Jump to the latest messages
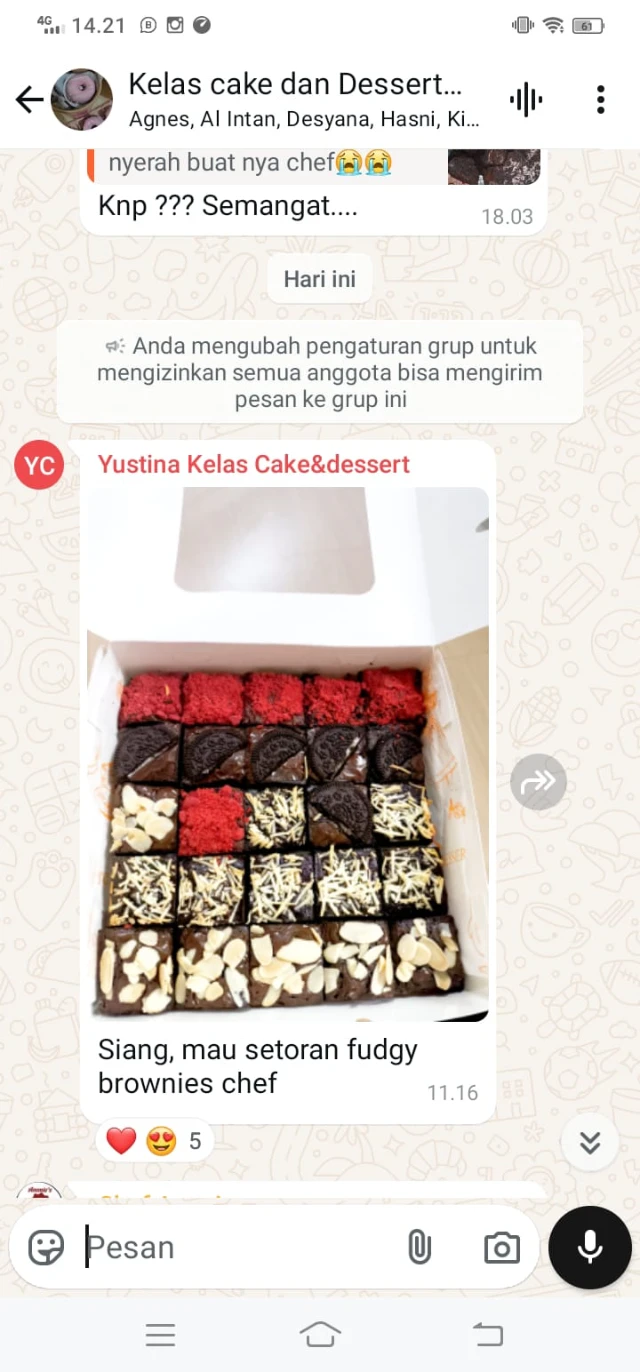 click(590, 1143)
